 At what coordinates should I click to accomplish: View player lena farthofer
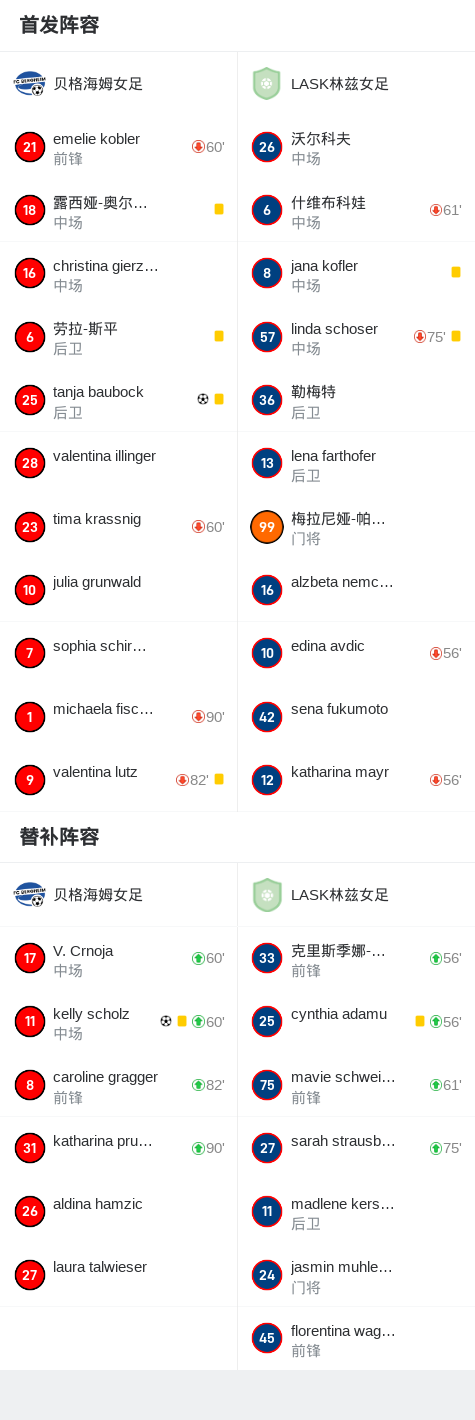click(356, 464)
